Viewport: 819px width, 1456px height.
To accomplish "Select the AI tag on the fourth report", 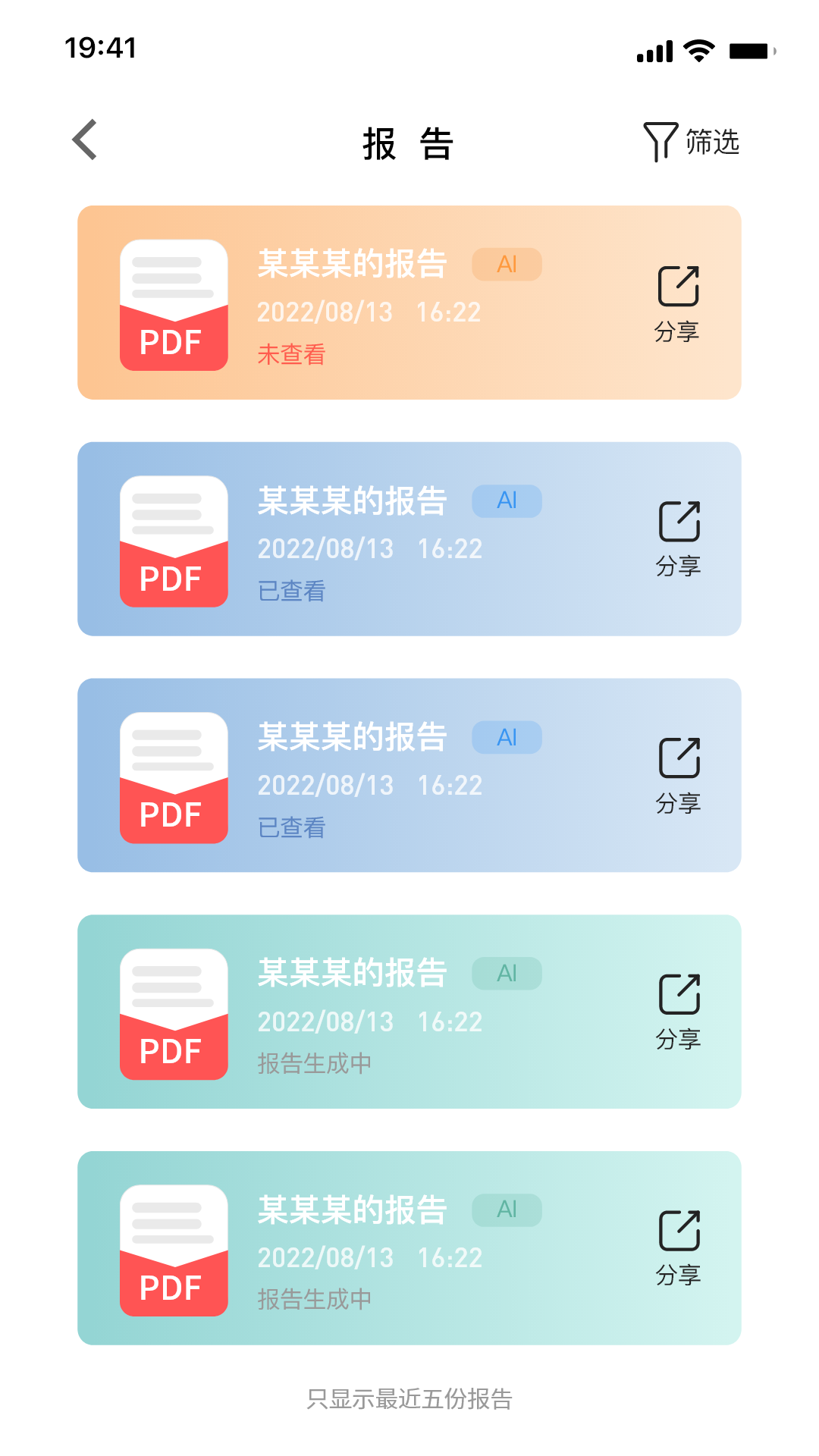I will pyautogui.click(x=507, y=973).
